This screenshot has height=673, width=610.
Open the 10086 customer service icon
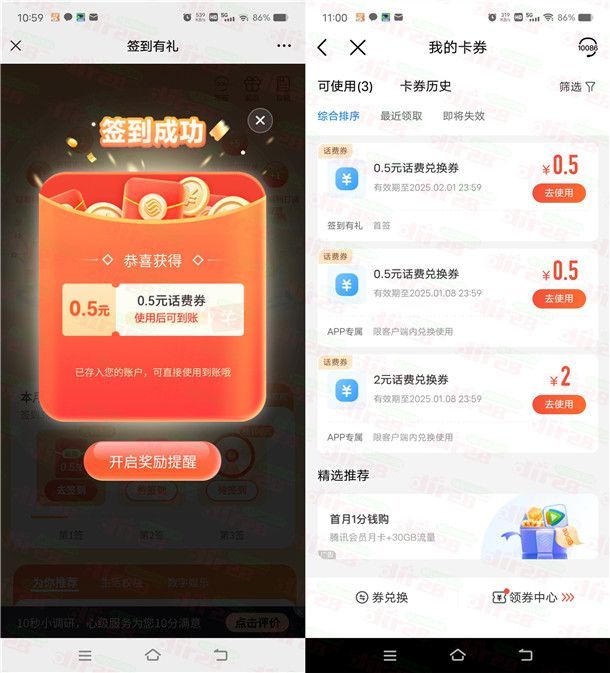coord(588,47)
